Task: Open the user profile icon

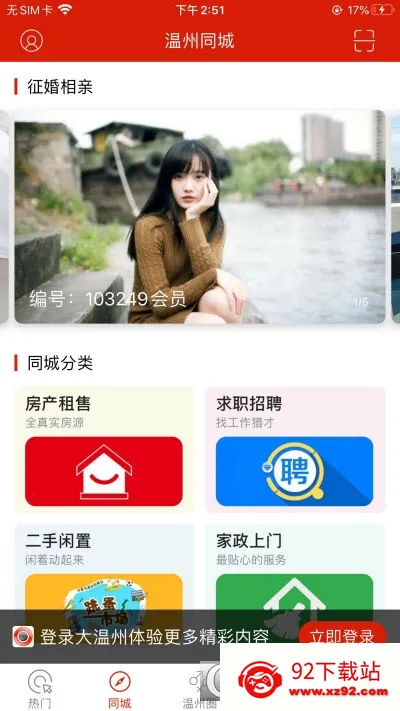Action: [31, 41]
